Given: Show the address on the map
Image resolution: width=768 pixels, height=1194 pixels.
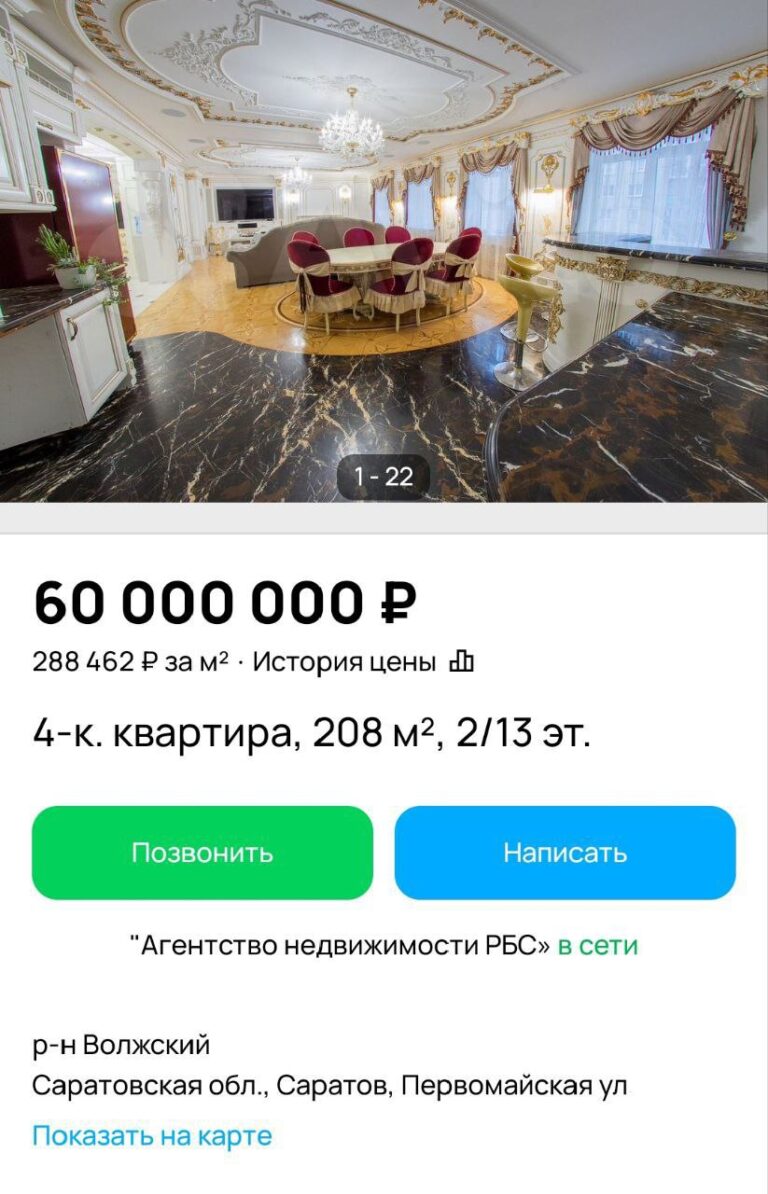Looking at the screenshot, I should (152, 1136).
